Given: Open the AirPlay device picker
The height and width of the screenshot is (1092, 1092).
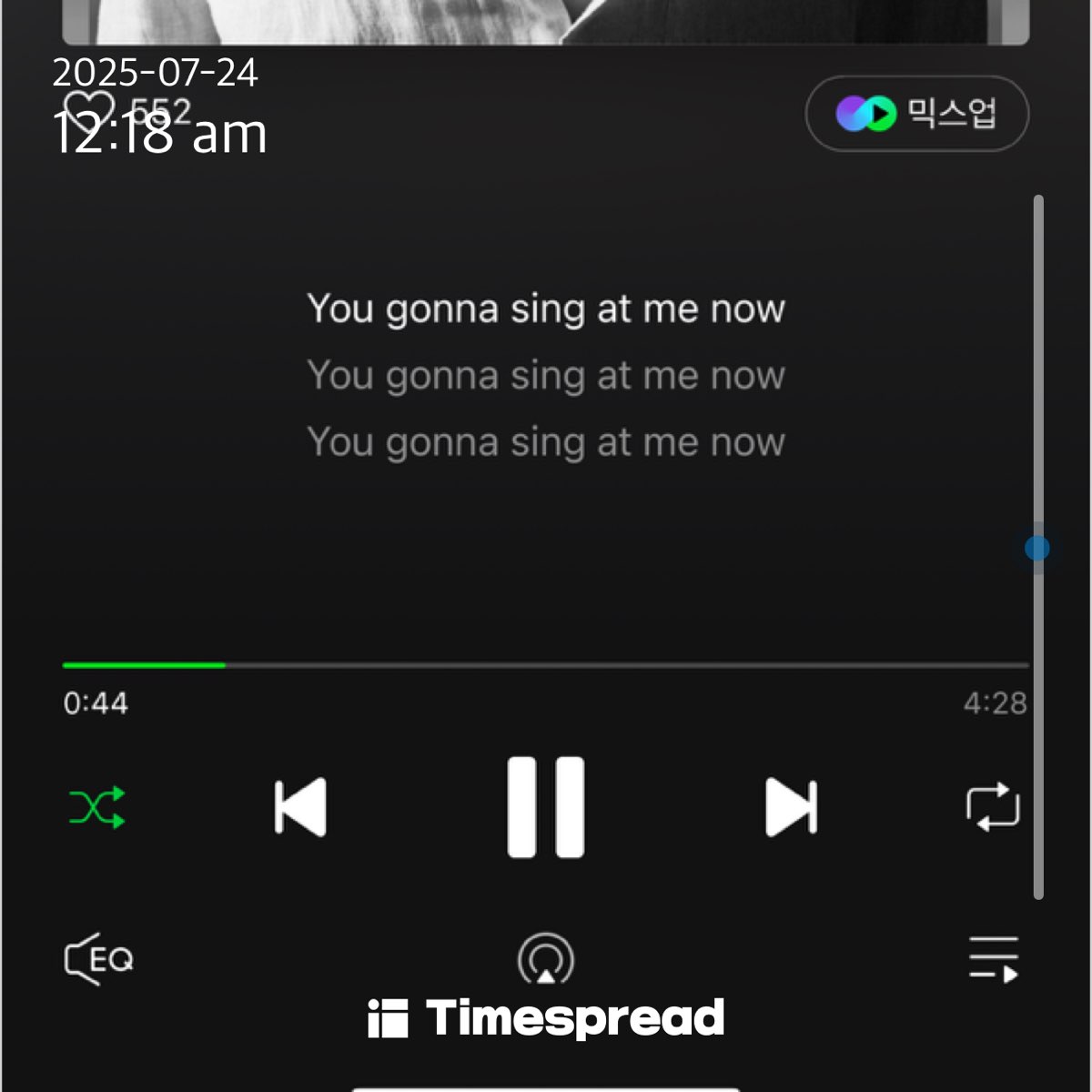Looking at the screenshot, I should (546, 959).
